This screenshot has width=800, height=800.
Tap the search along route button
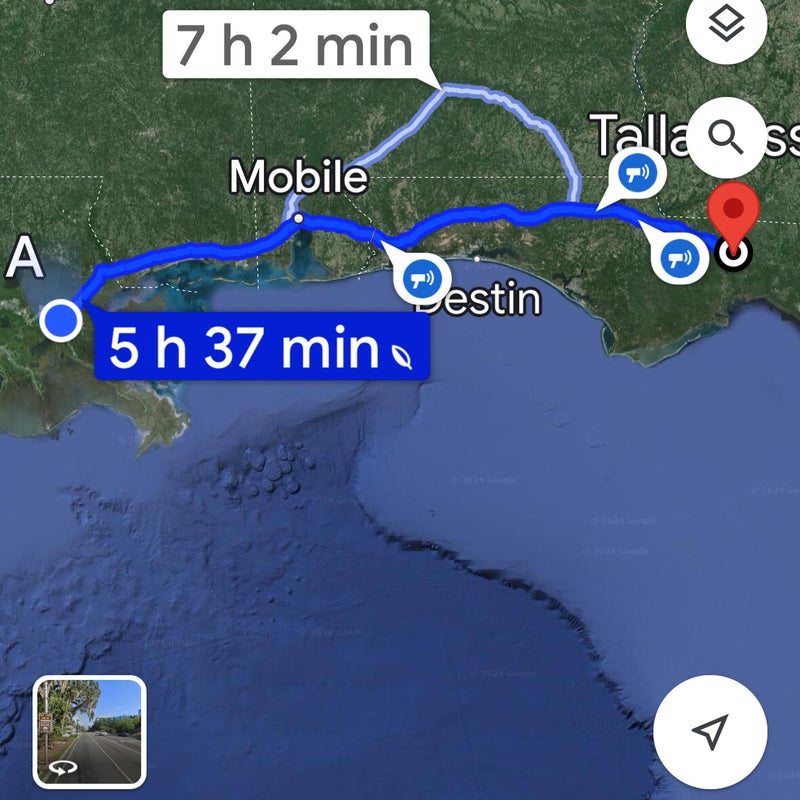pos(726,137)
